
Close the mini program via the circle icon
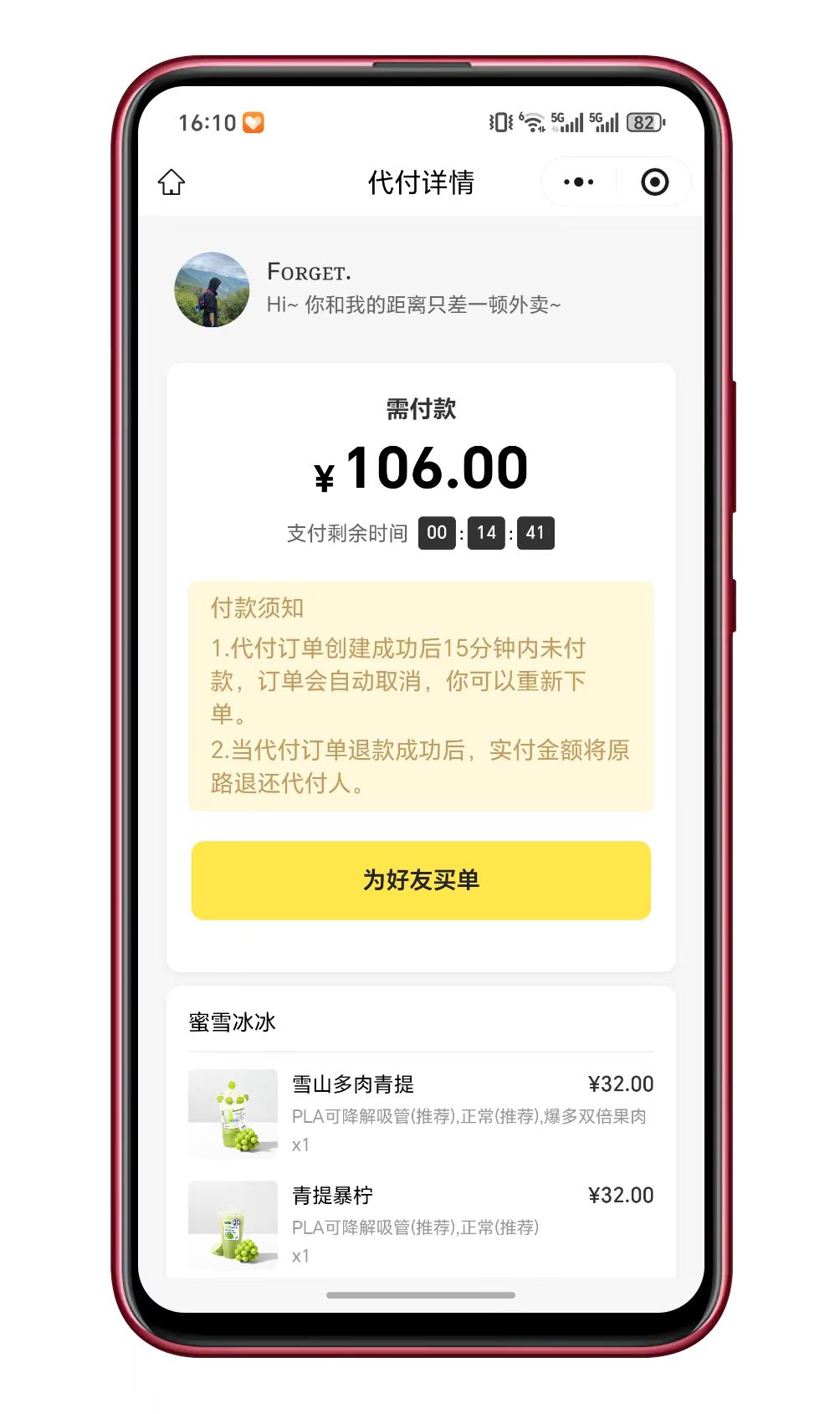(x=654, y=182)
